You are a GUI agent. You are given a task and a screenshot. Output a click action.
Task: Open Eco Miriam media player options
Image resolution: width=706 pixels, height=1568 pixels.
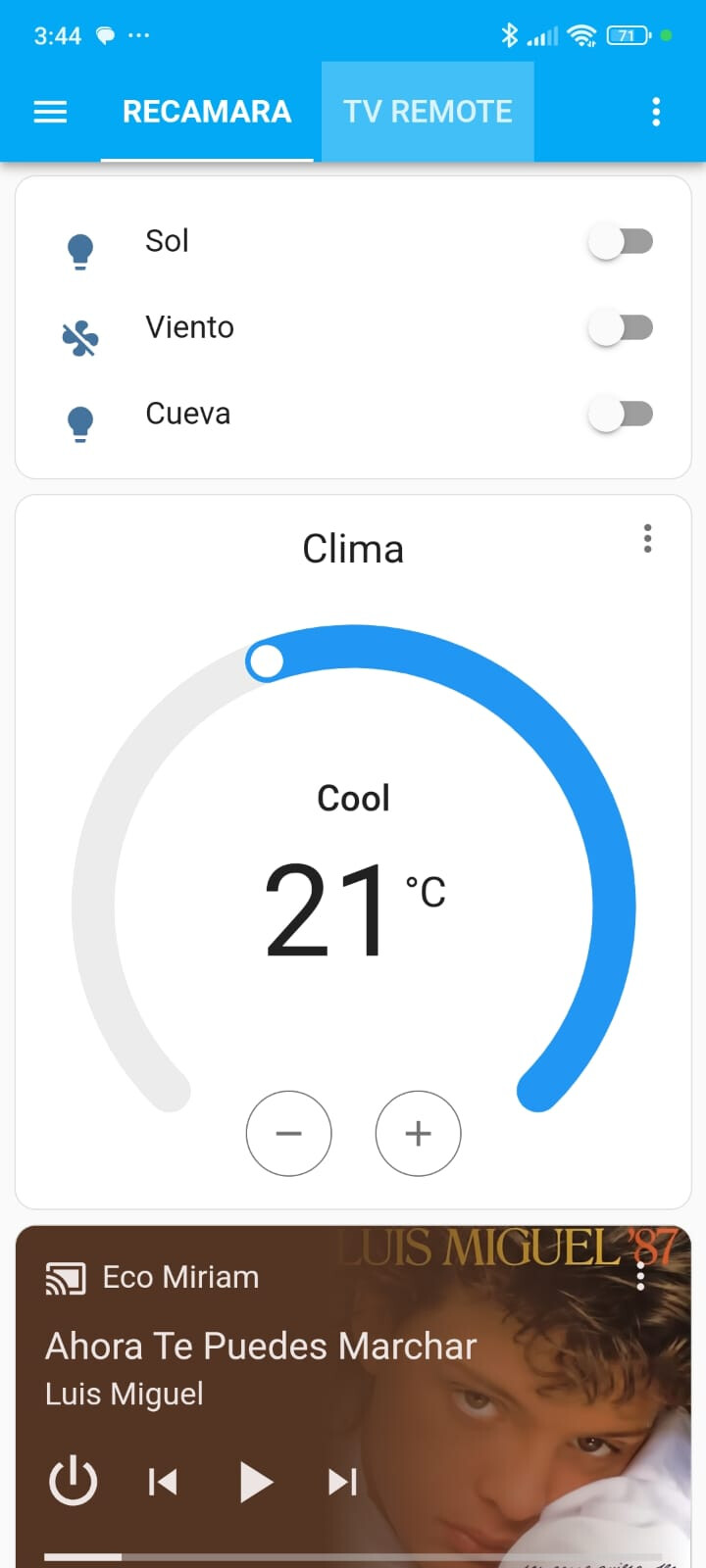click(640, 1276)
